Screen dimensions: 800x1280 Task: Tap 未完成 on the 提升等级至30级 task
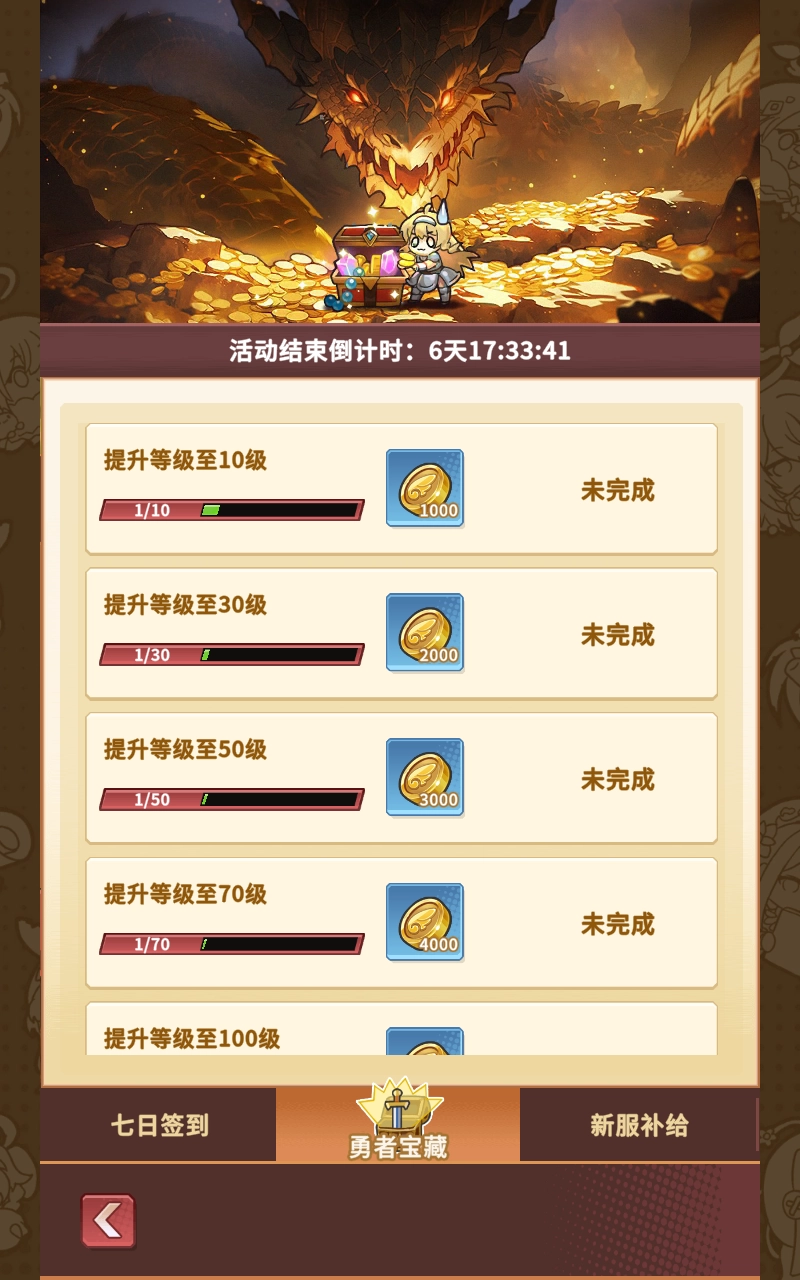pos(618,635)
